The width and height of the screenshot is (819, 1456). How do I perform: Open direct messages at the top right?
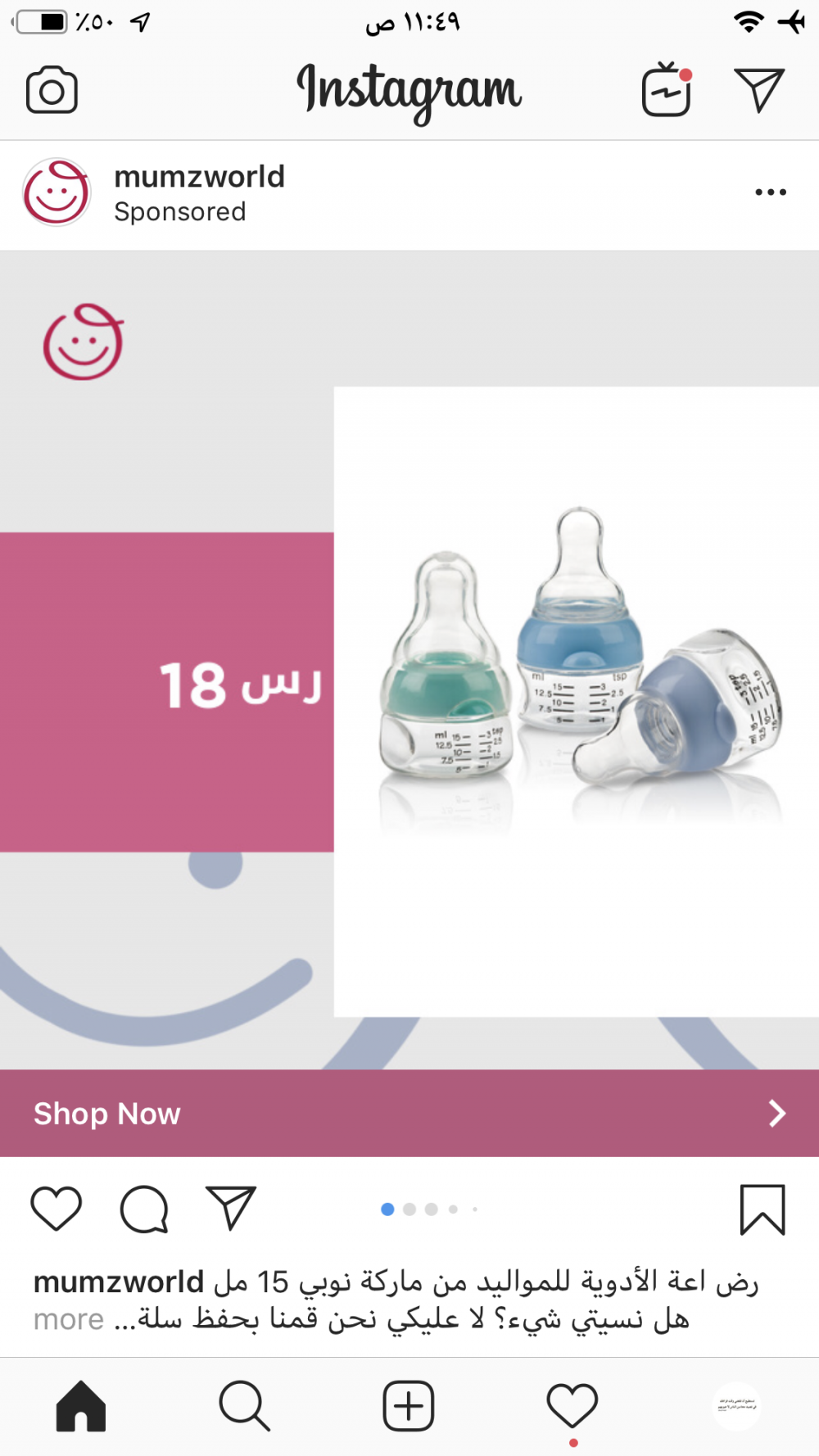pyautogui.click(x=759, y=90)
